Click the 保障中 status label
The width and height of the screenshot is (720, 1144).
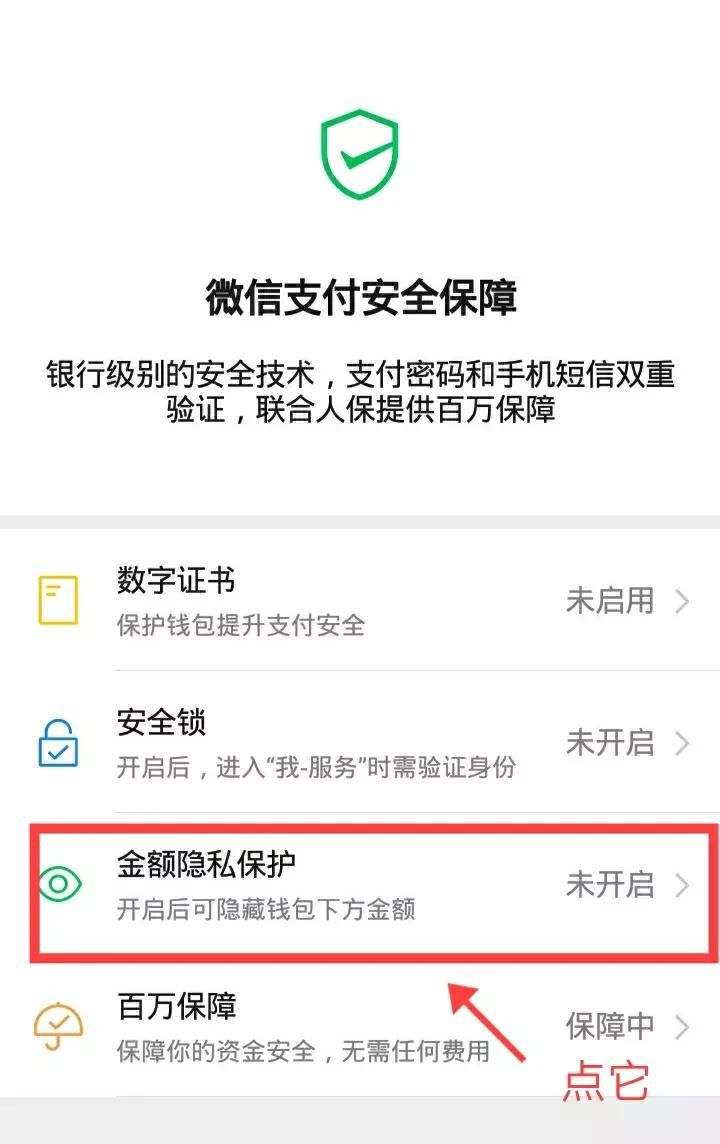(612, 1027)
